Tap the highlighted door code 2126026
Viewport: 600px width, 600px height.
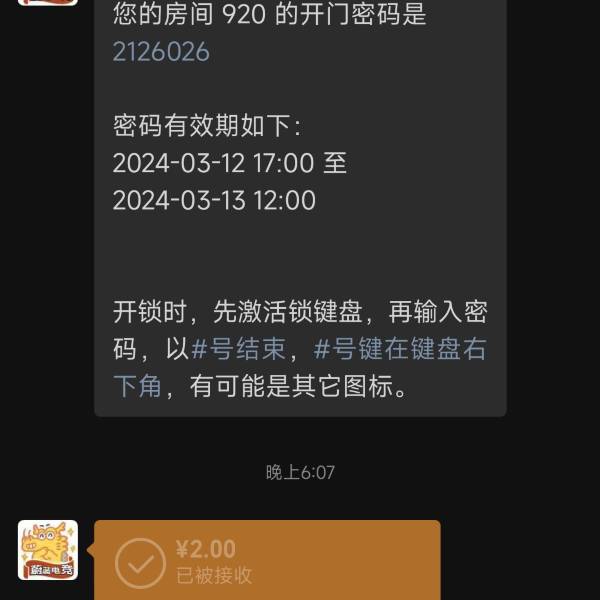pos(161,51)
